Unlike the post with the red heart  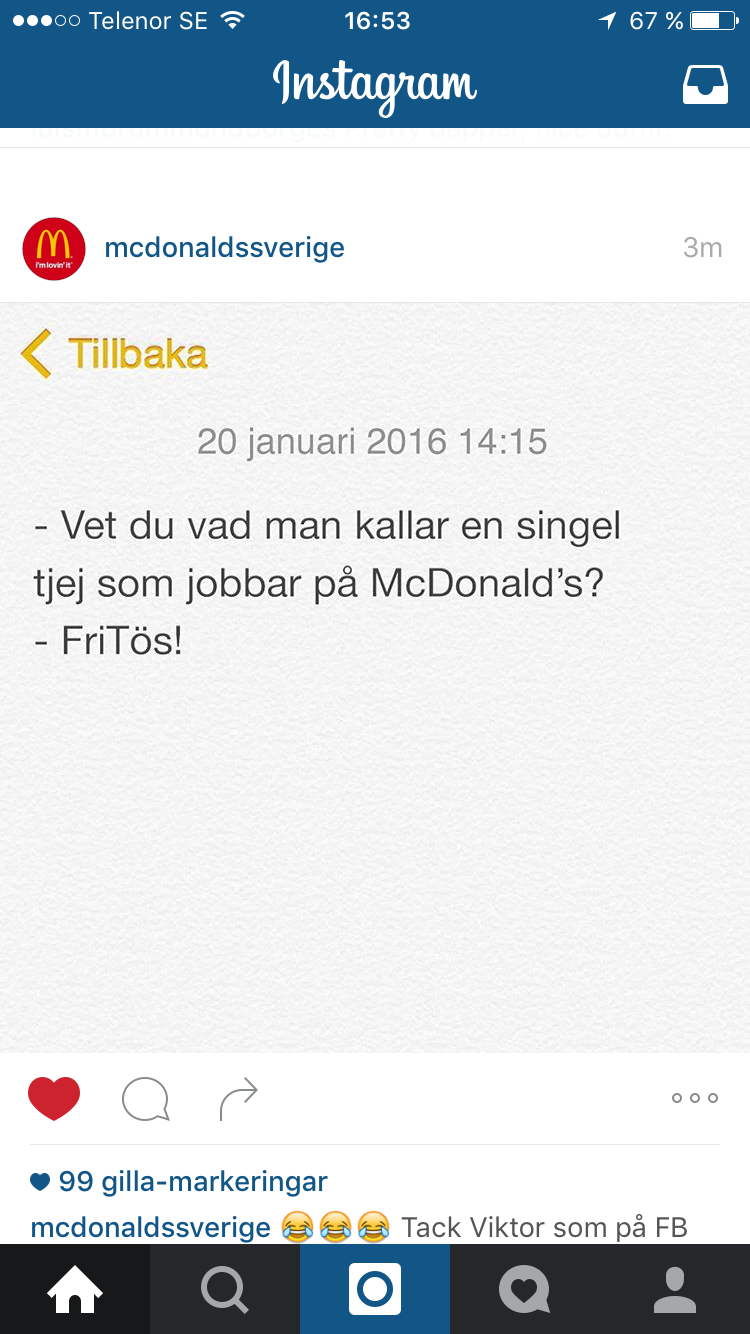(54, 1099)
